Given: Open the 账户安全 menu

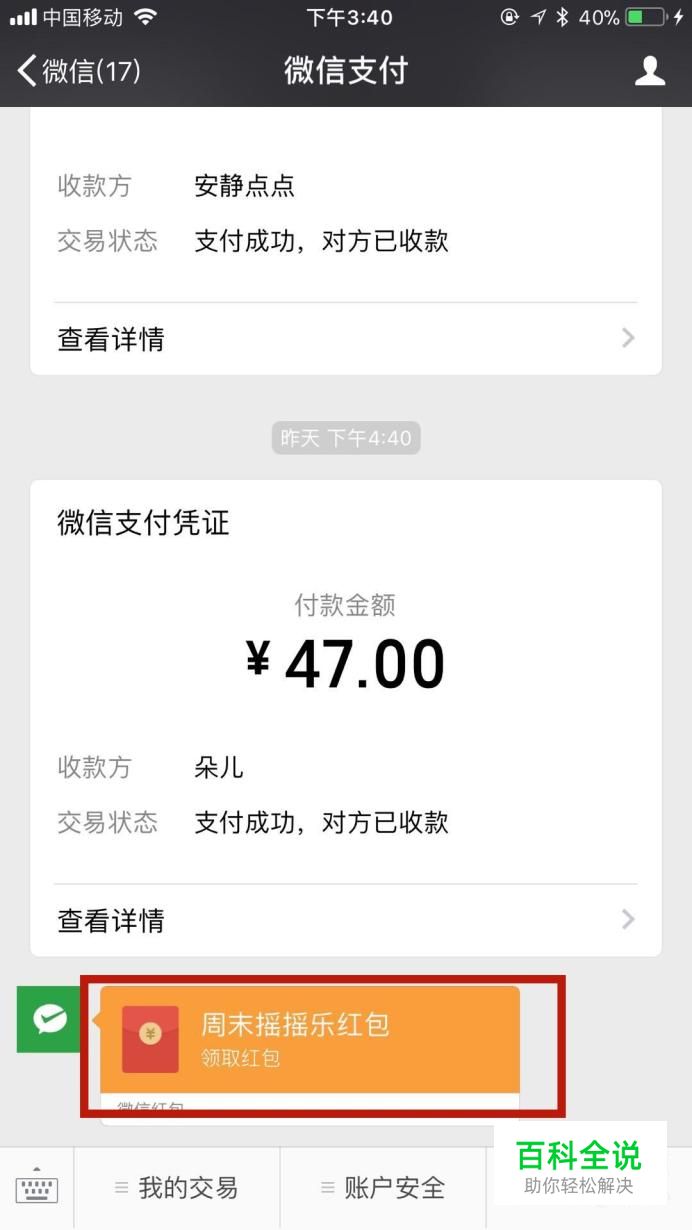Looking at the screenshot, I should click(383, 1188).
